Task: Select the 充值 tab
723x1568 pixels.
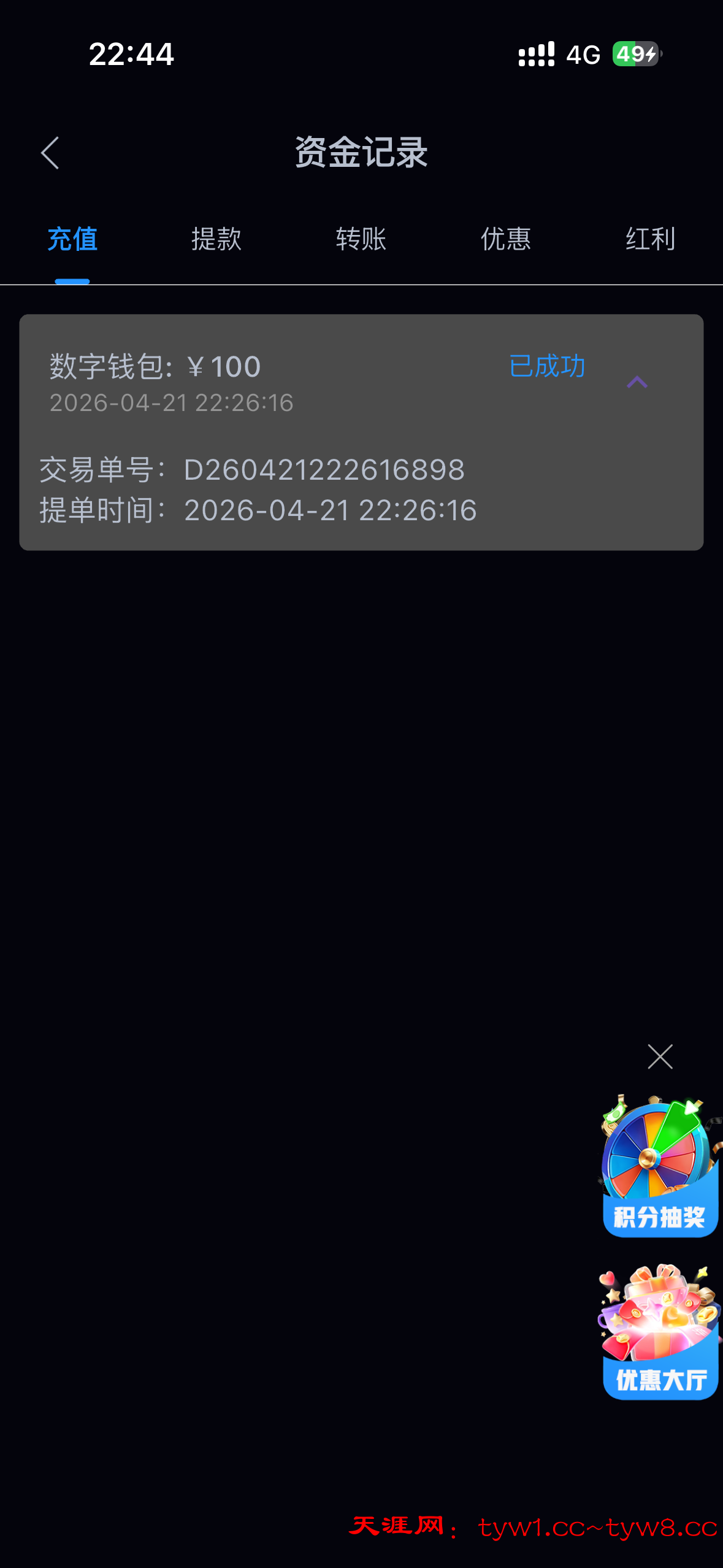Action: [72, 239]
